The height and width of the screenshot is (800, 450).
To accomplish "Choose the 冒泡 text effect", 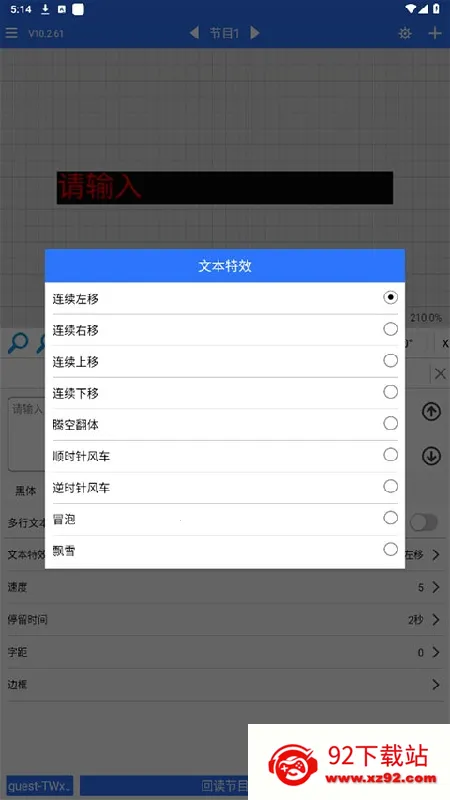I will [225, 519].
